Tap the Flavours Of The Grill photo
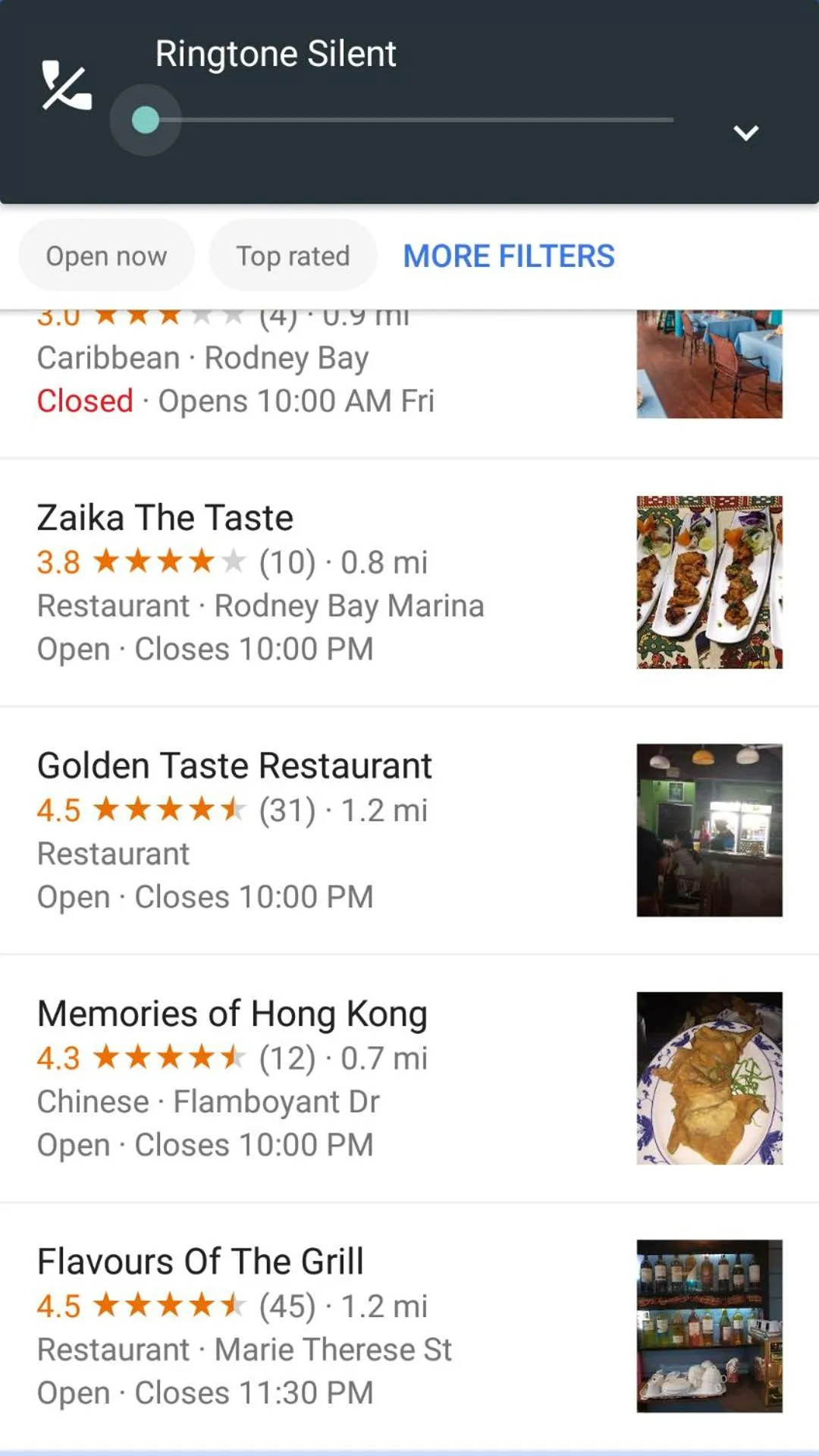This screenshot has width=819, height=1456. tap(710, 1329)
